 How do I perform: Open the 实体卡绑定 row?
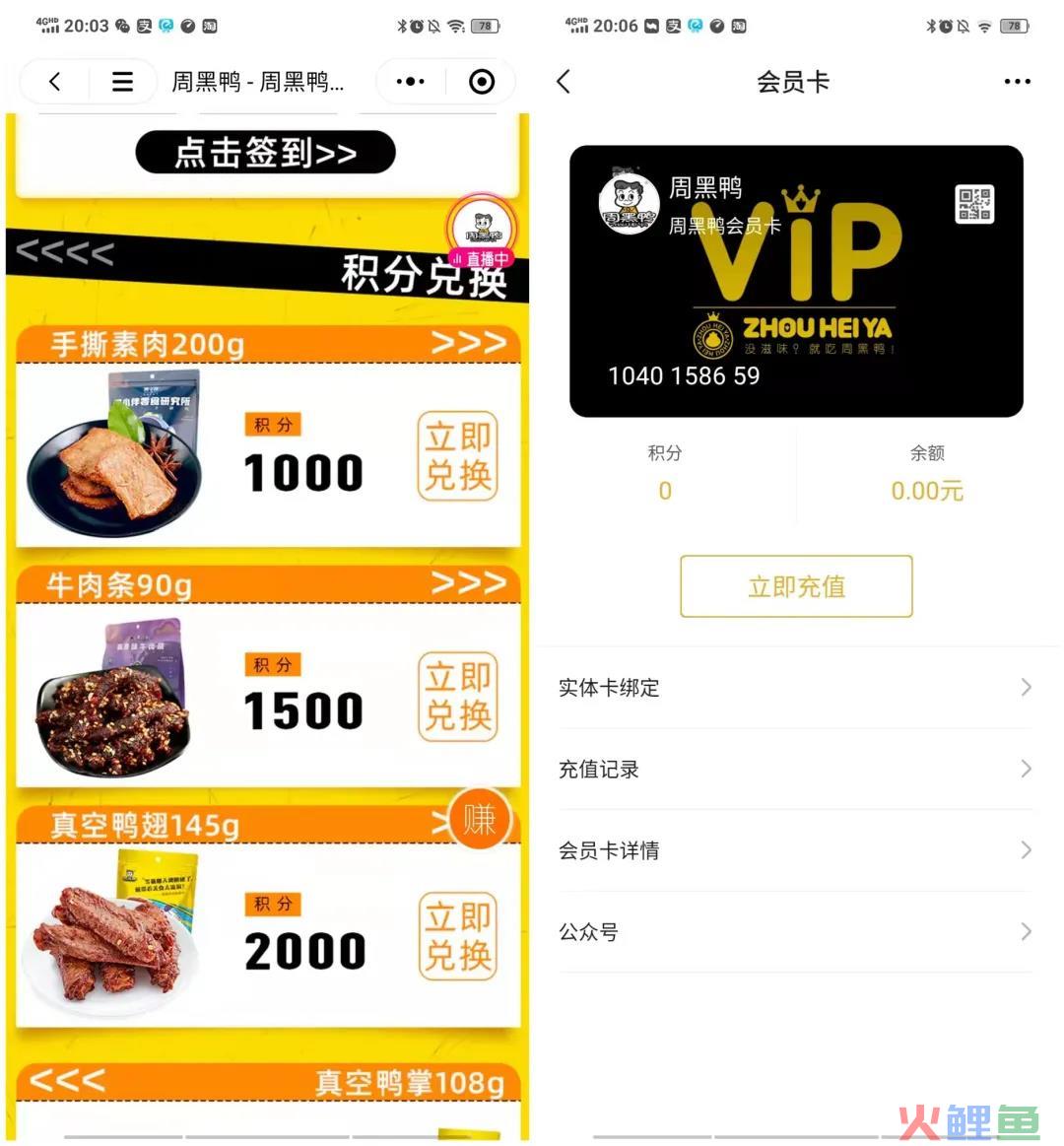click(x=795, y=688)
